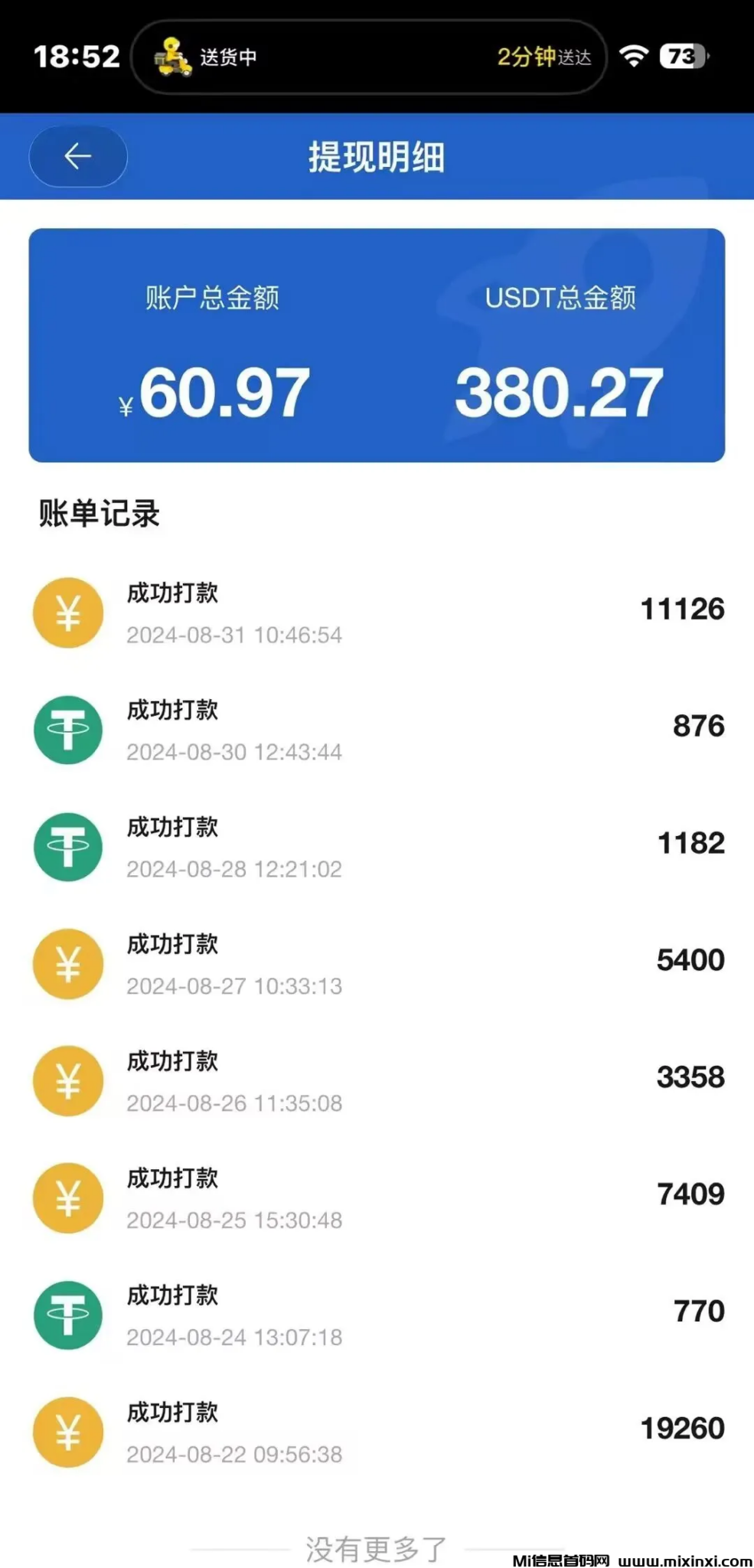Click the yuan currency icon next to 5400
754x1568 pixels.
pyautogui.click(x=68, y=964)
